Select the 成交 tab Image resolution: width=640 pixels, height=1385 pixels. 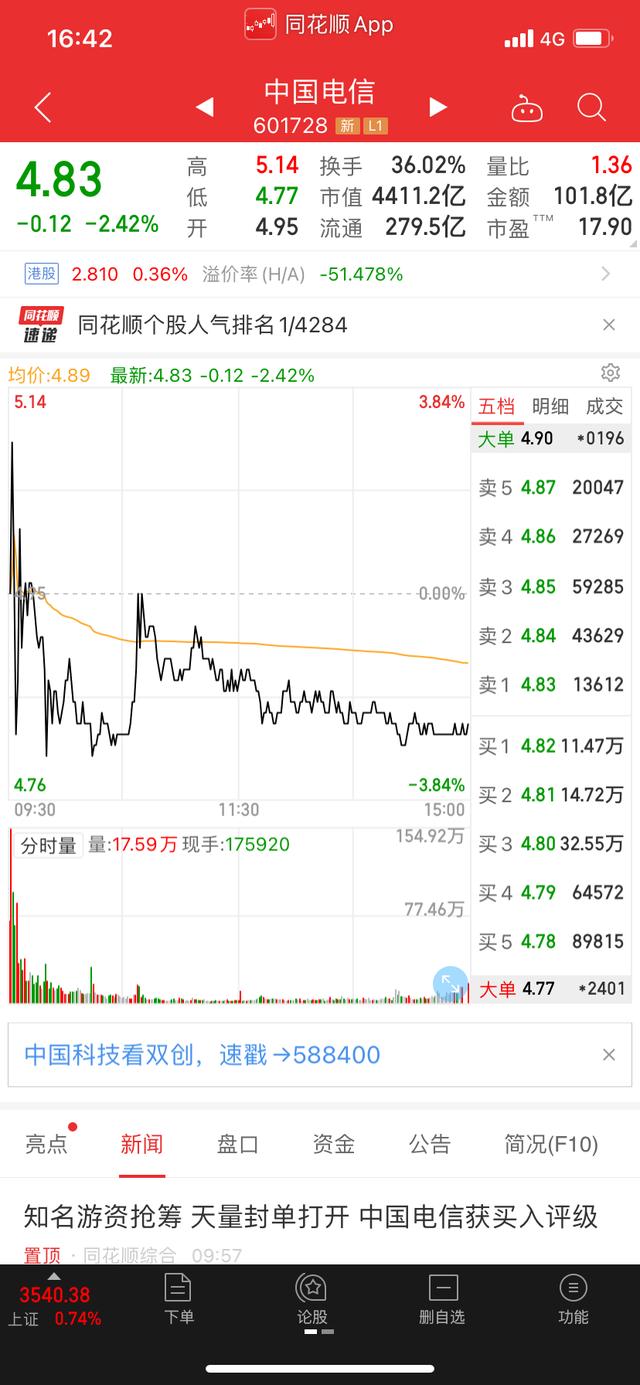pos(604,406)
